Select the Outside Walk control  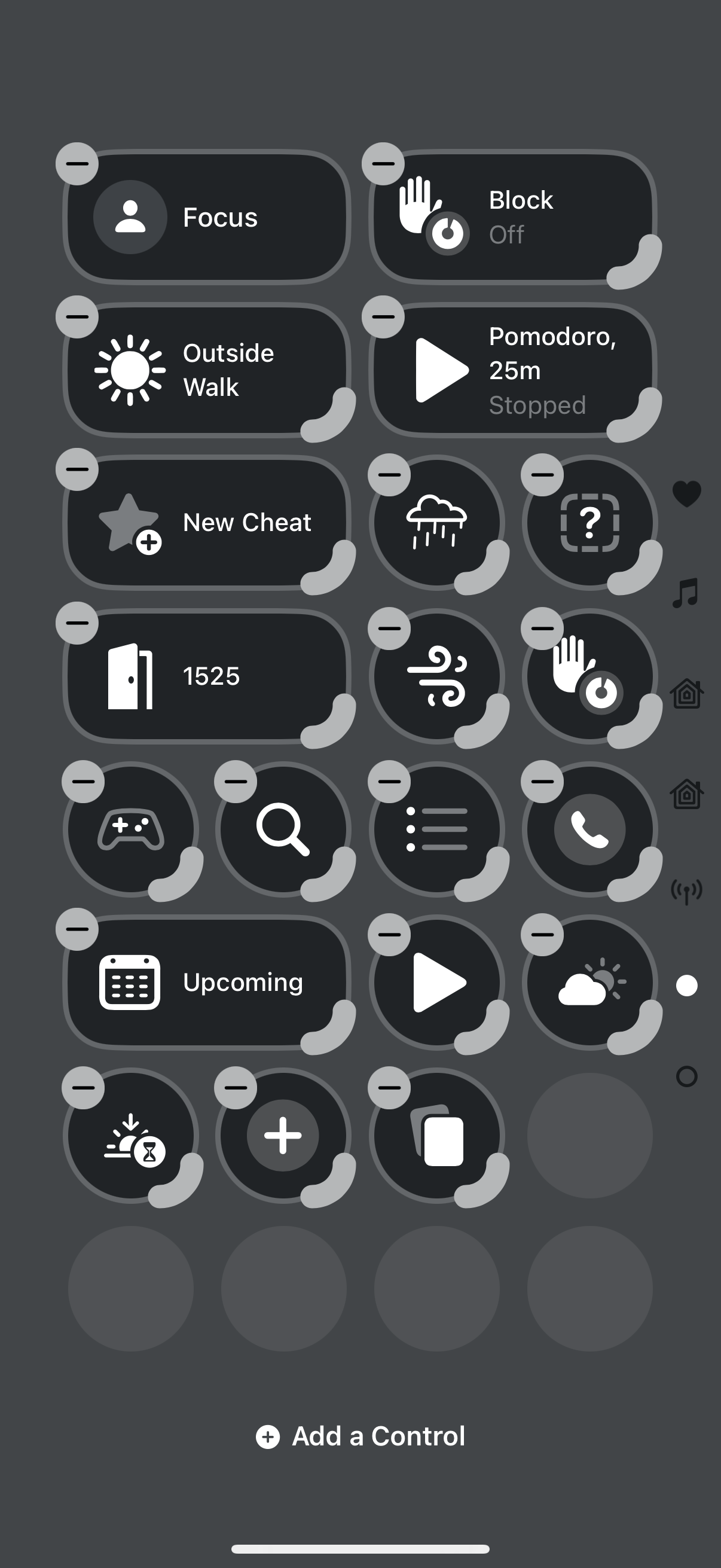click(207, 370)
